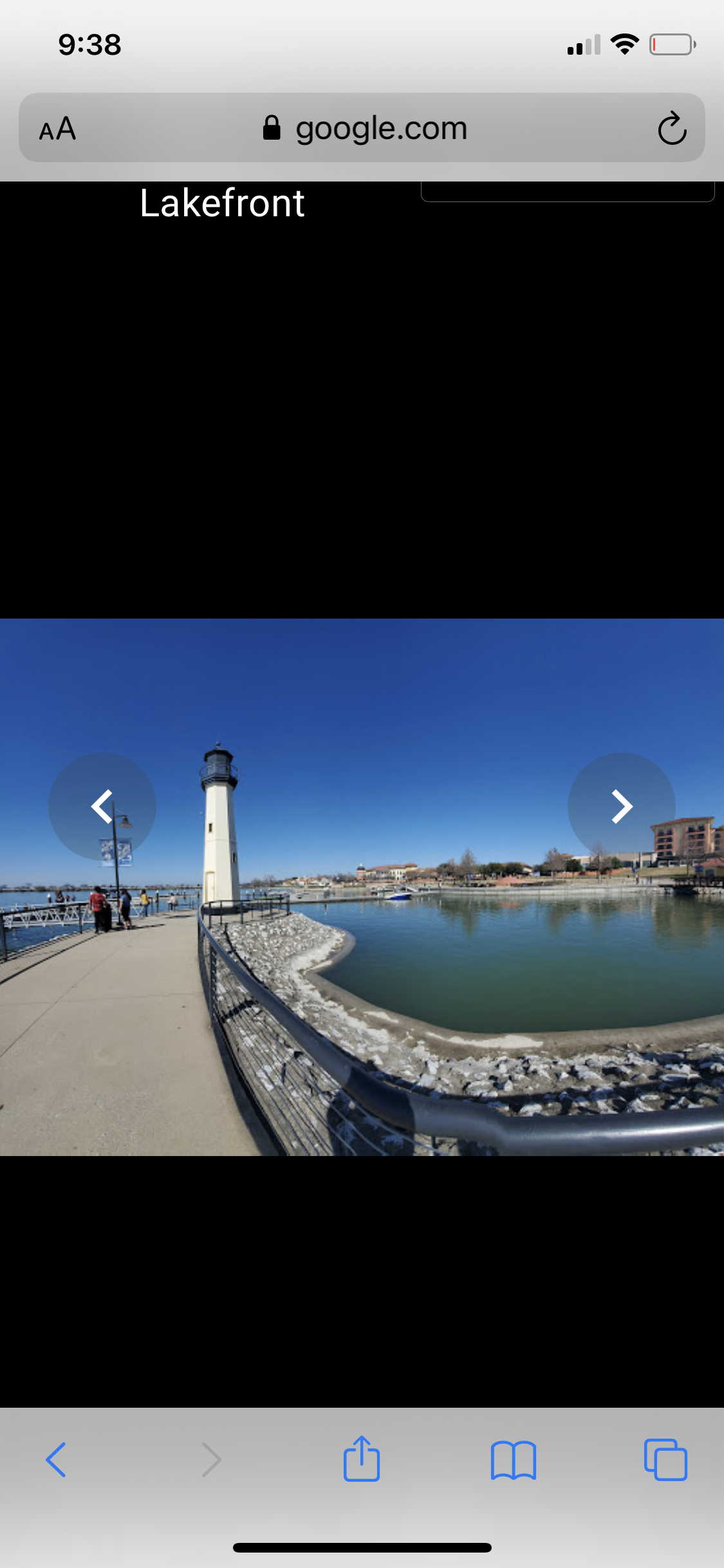This screenshot has width=724, height=1568.
Task: Advance to the next photo
Action: pyautogui.click(x=621, y=807)
